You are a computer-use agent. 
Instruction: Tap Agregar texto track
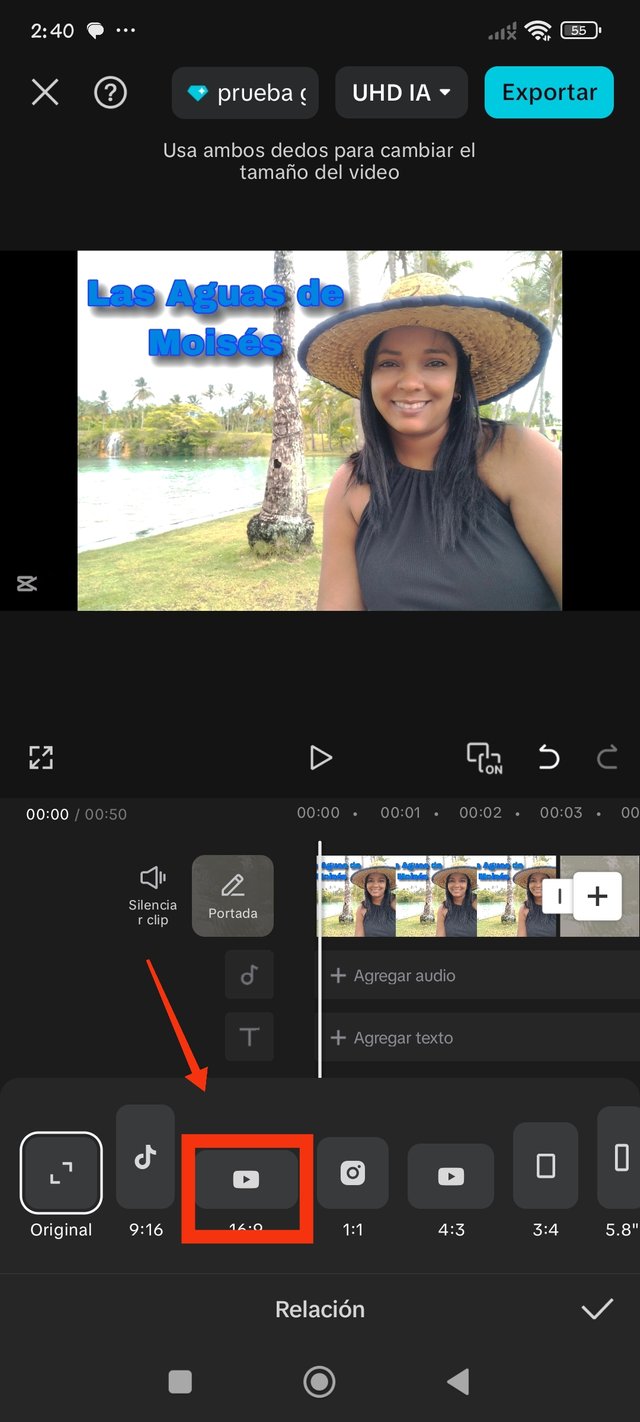[480, 1037]
